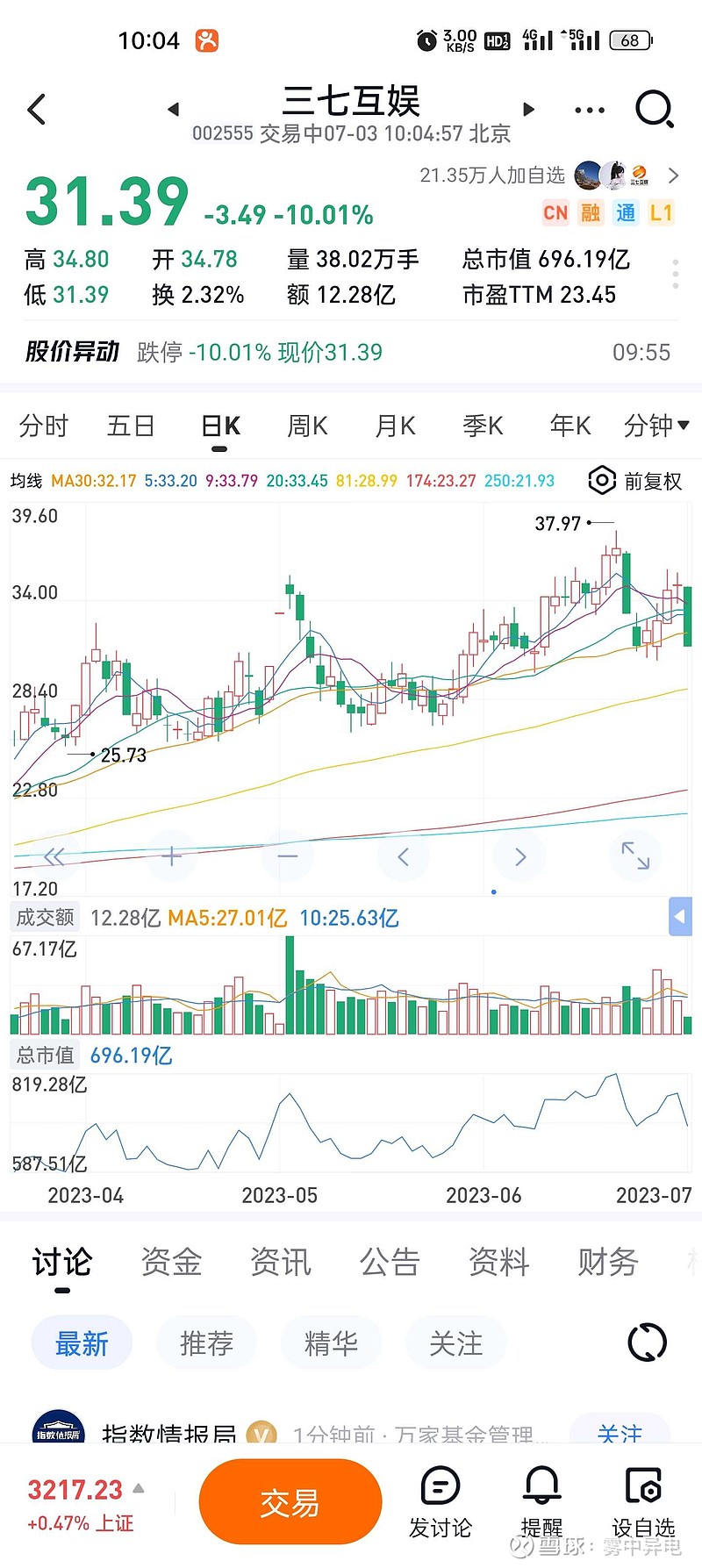This screenshot has width=702, height=1568.
Task: Expand the chart to fullscreen
Action: (635, 856)
